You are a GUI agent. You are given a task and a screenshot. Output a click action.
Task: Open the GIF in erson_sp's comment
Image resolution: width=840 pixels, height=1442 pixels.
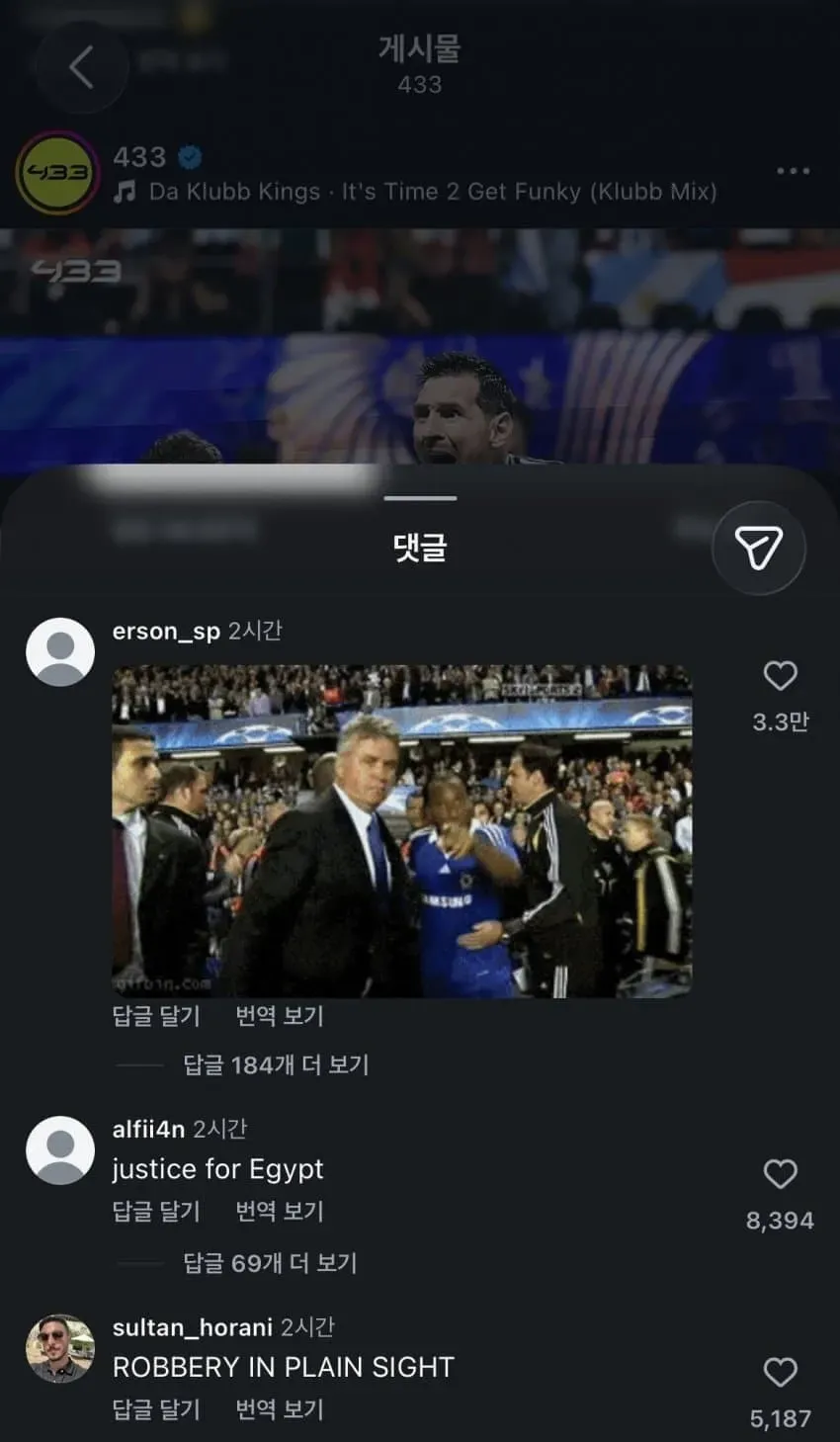pyautogui.click(x=402, y=831)
